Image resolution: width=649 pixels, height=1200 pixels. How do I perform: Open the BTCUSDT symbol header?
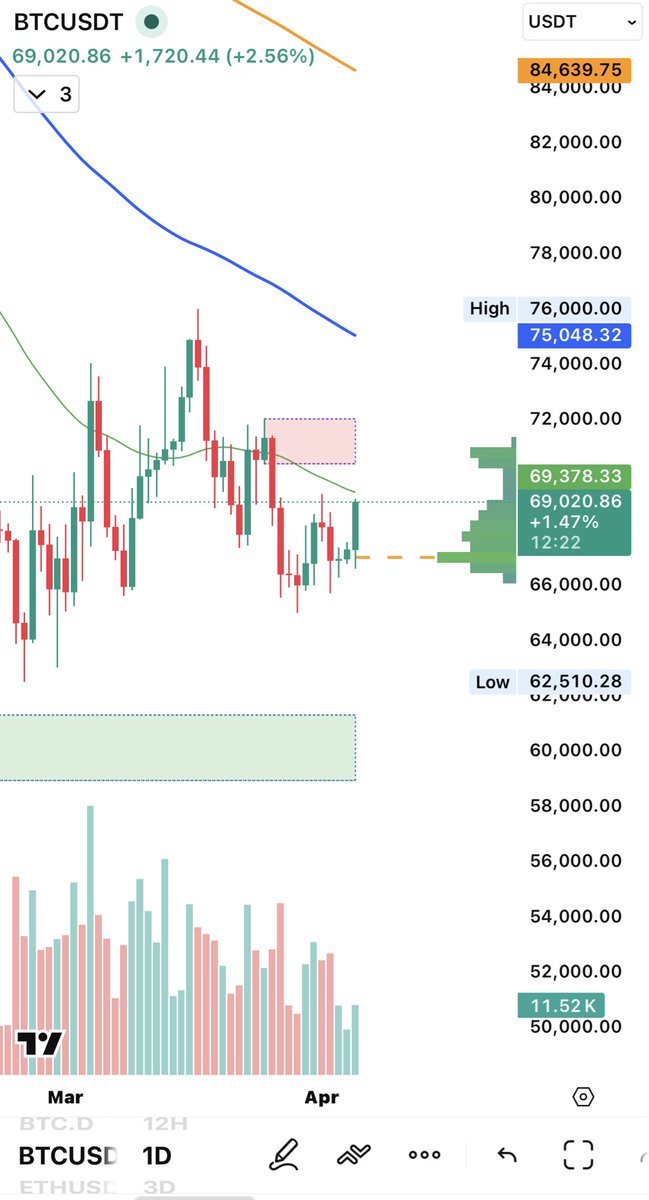pyautogui.click(x=68, y=21)
